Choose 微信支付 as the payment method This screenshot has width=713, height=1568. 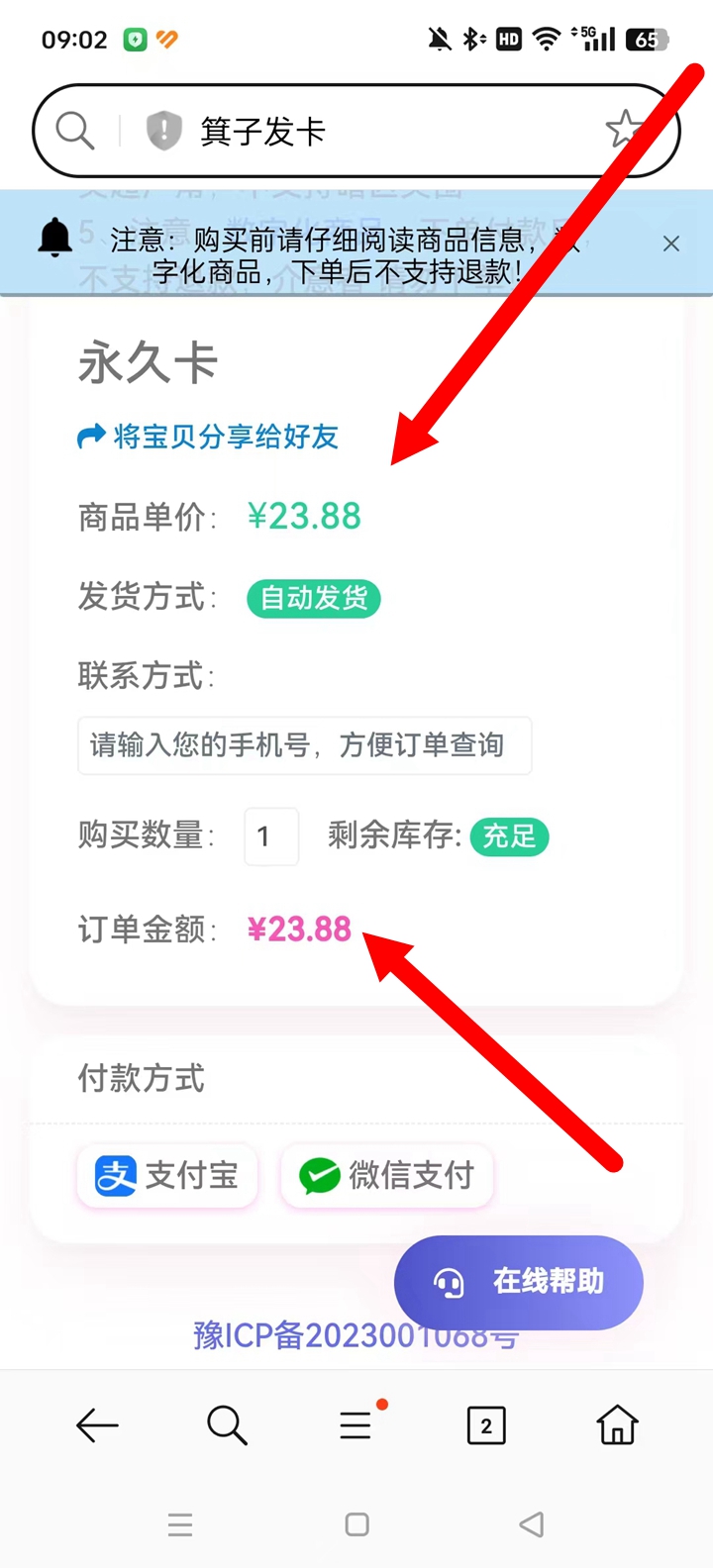387,1176
